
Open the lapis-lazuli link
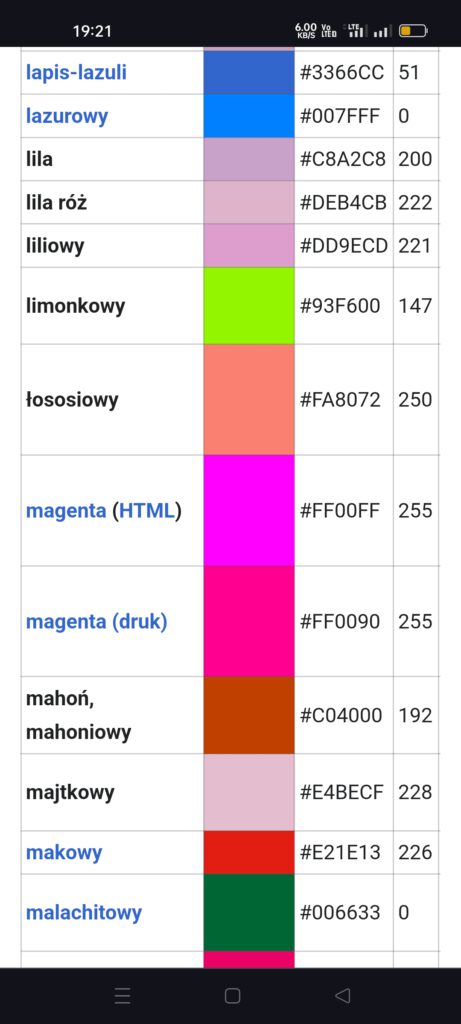click(76, 72)
